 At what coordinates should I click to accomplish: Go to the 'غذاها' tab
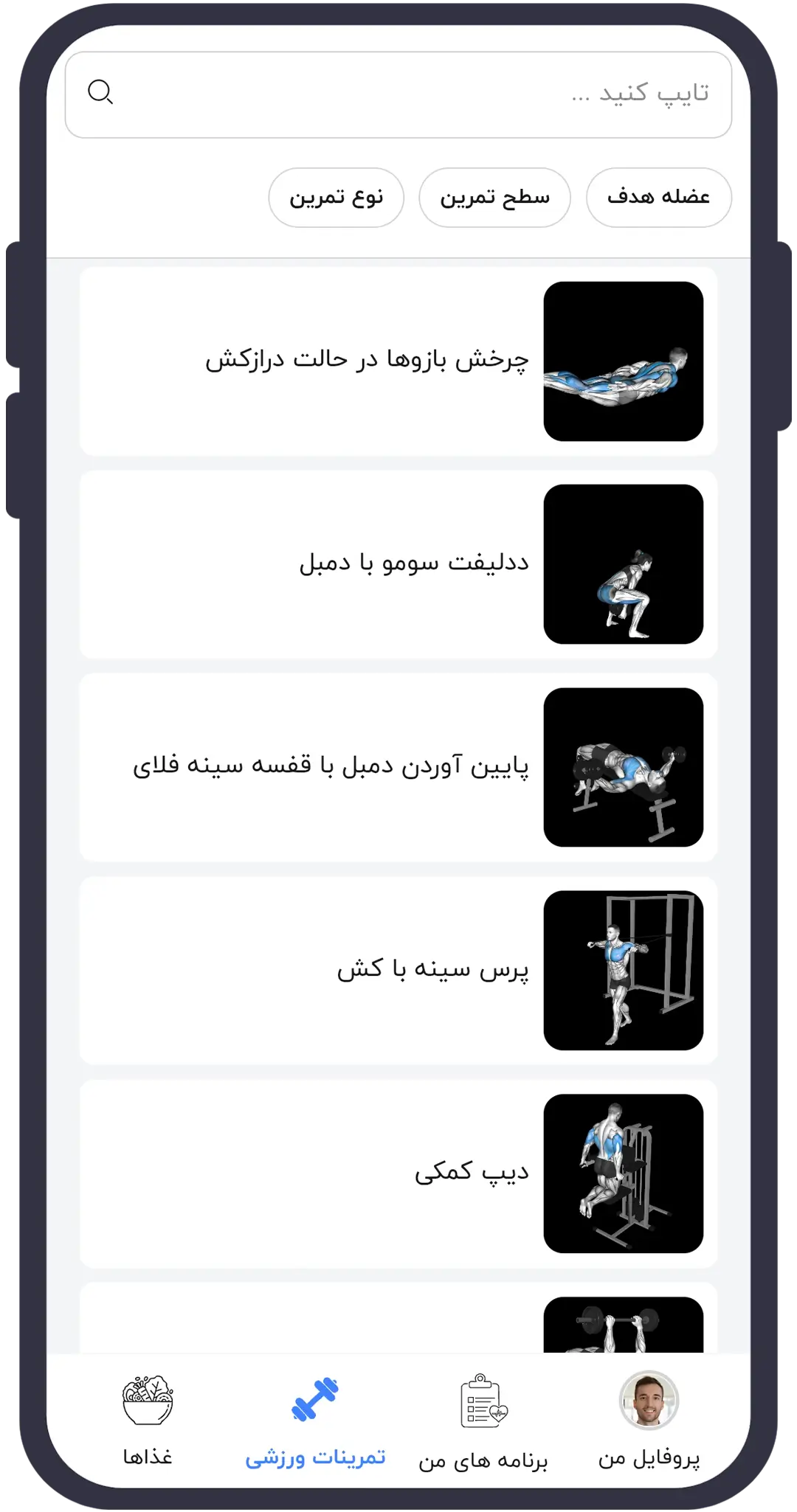tap(148, 1418)
